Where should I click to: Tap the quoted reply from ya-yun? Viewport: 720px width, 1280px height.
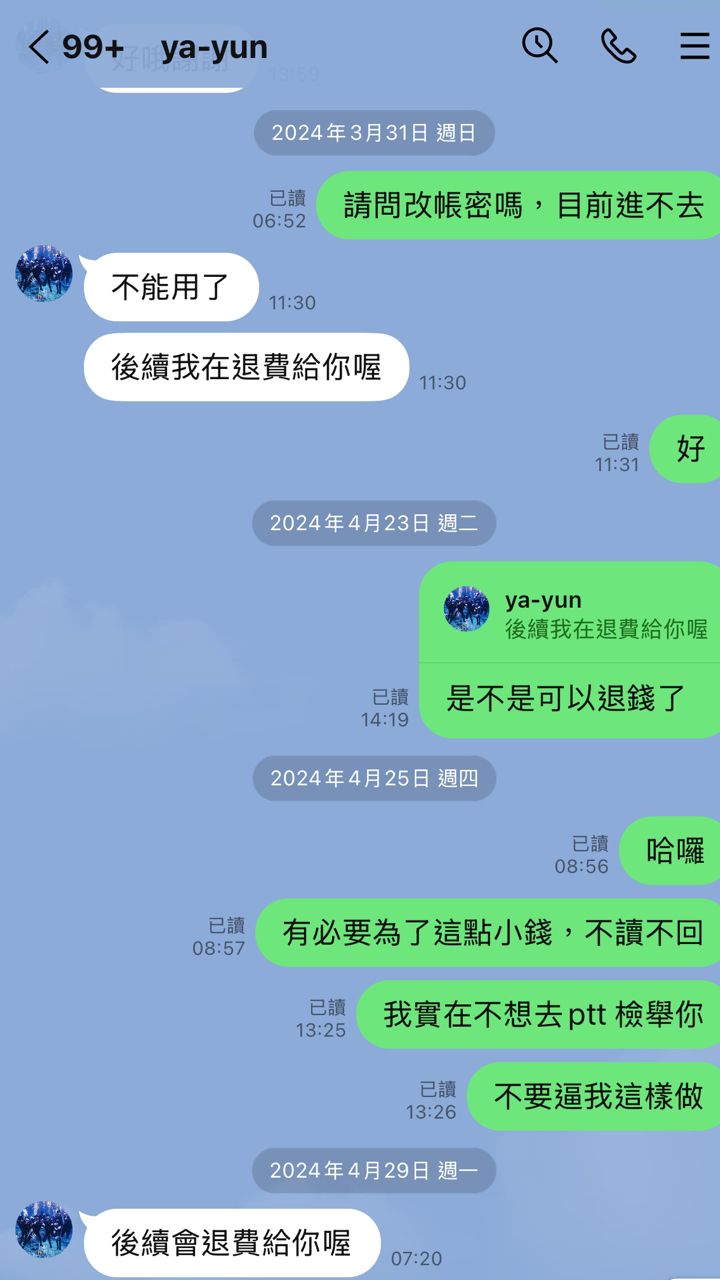point(574,613)
